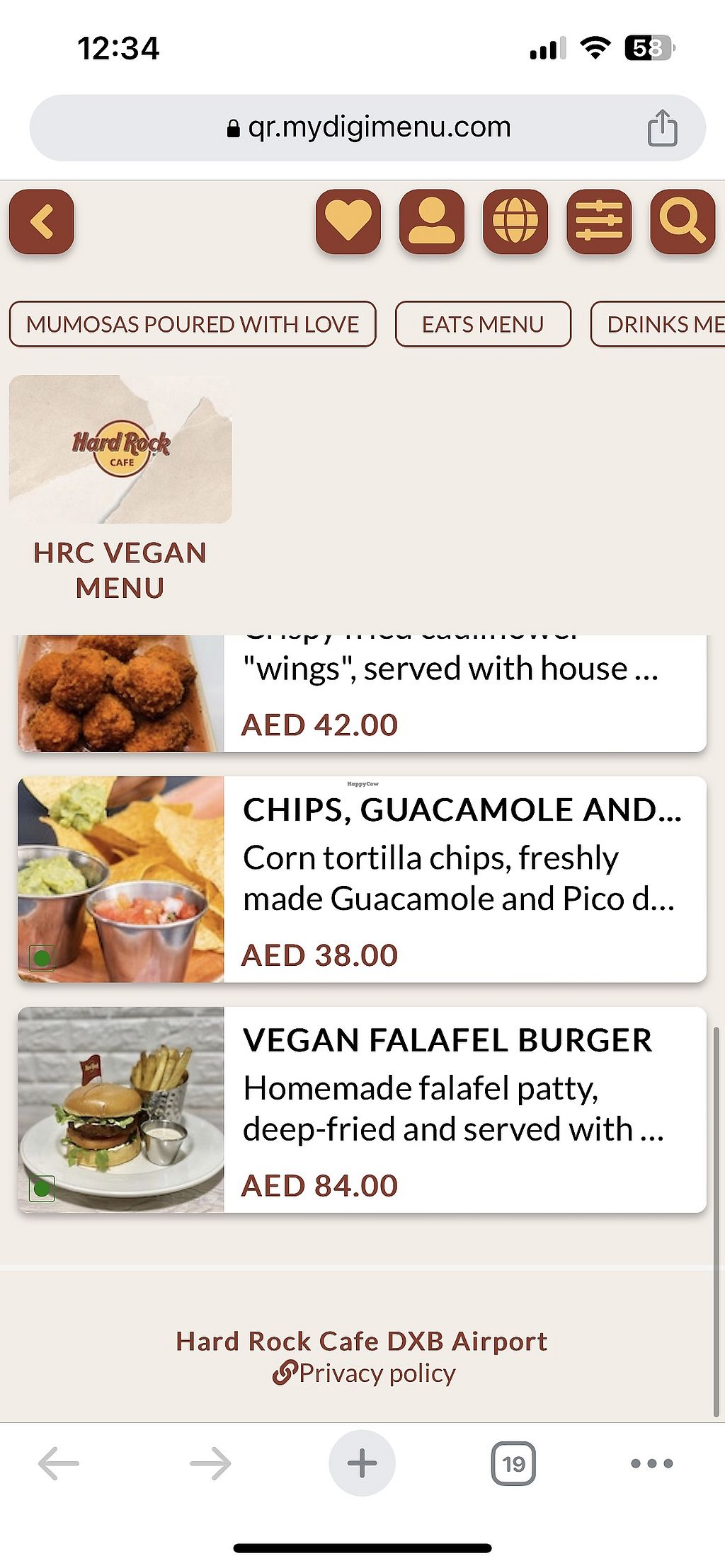
Task: Change language with the globe icon
Action: (x=515, y=221)
